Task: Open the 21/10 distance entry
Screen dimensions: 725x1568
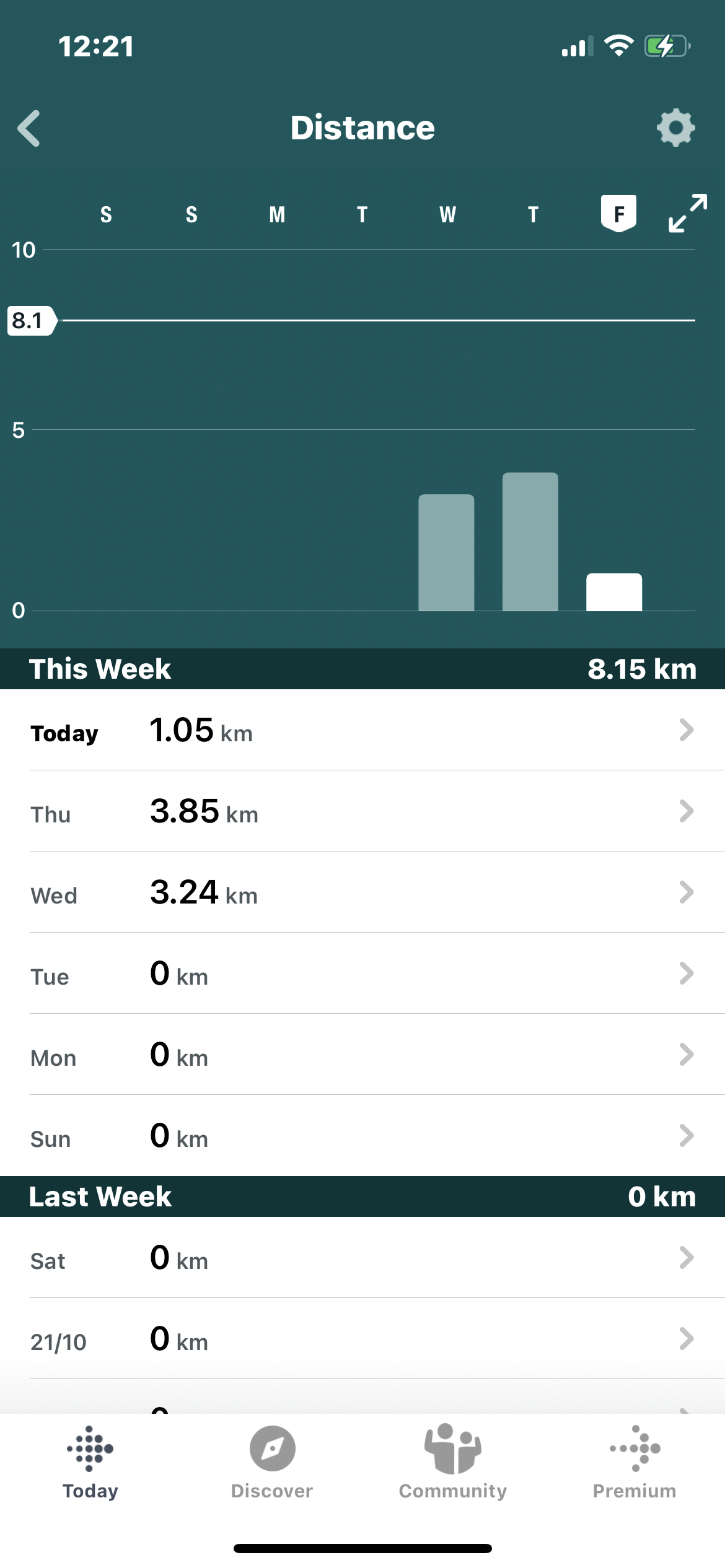Action: [362, 1339]
